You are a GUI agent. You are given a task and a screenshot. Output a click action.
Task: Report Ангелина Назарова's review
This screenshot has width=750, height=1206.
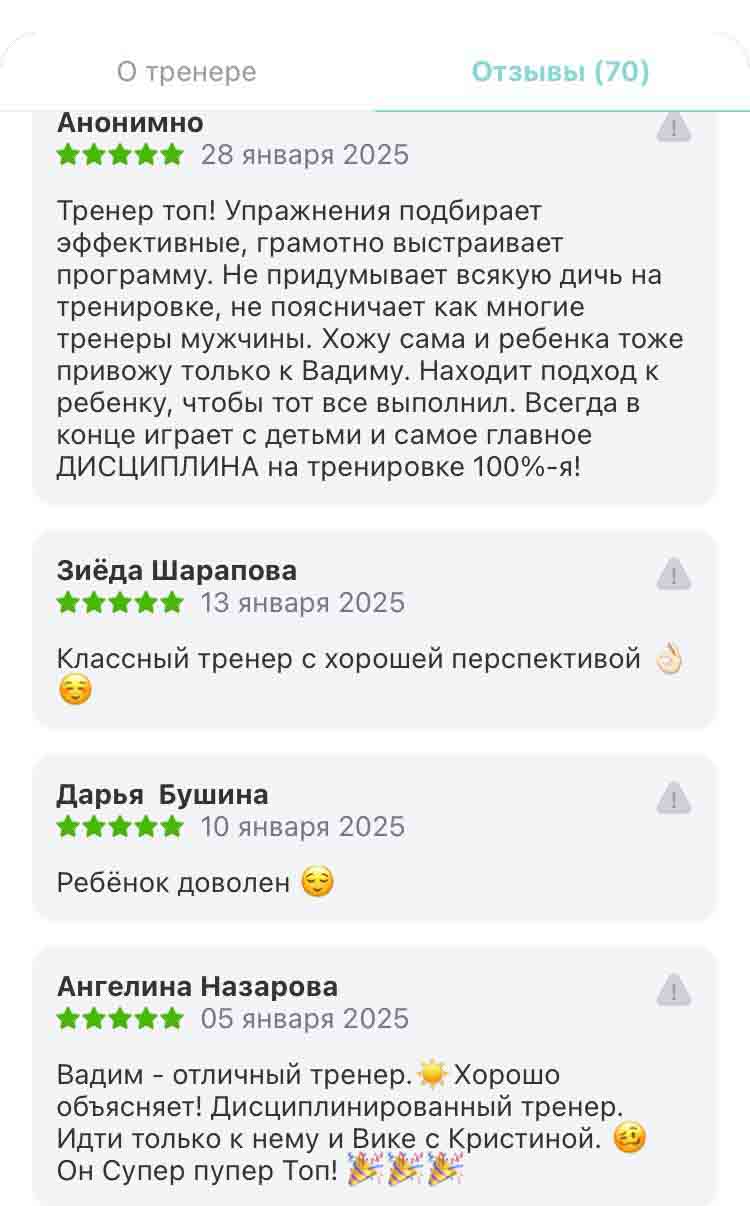[x=674, y=990]
